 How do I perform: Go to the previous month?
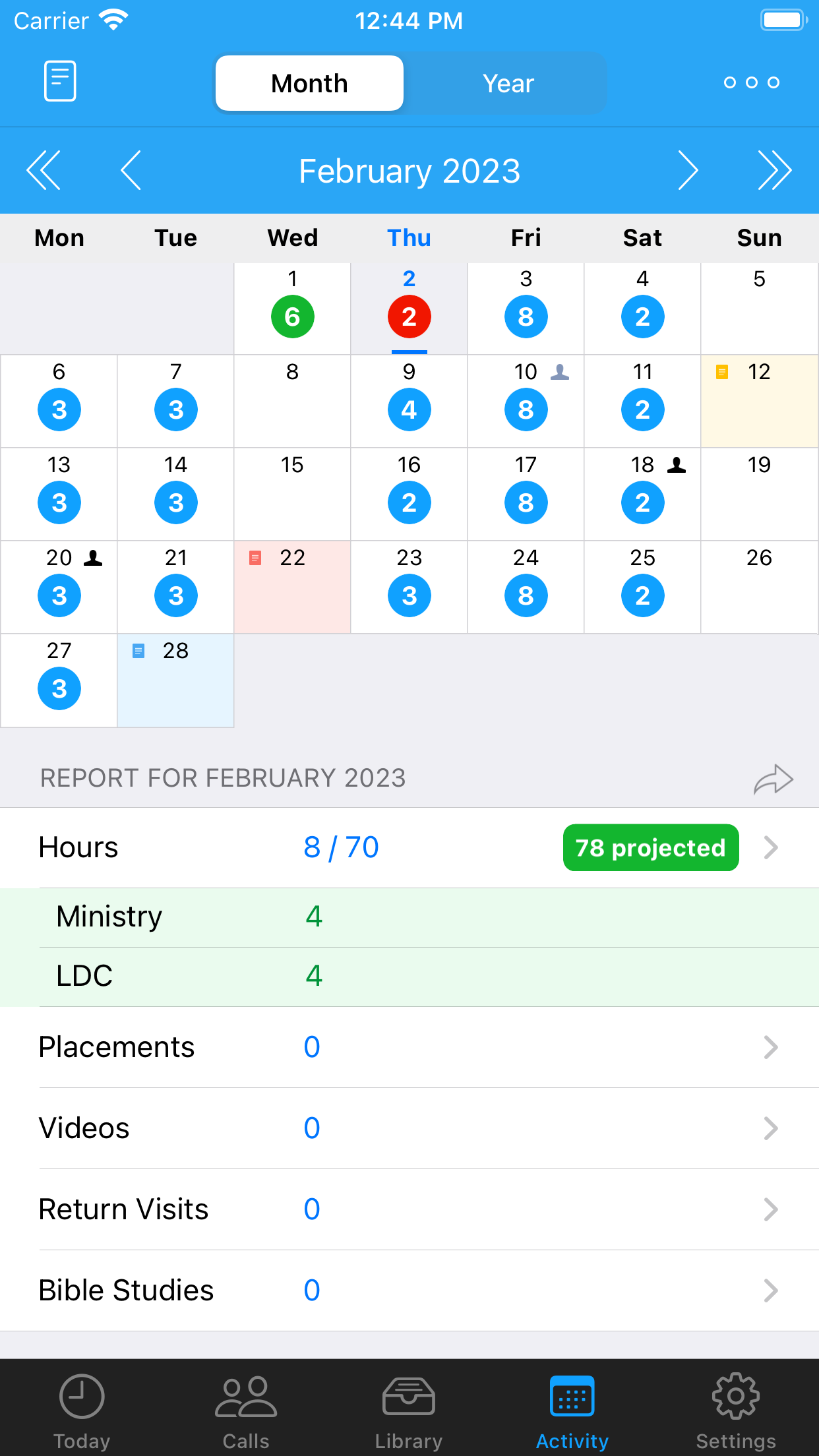[131, 170]
